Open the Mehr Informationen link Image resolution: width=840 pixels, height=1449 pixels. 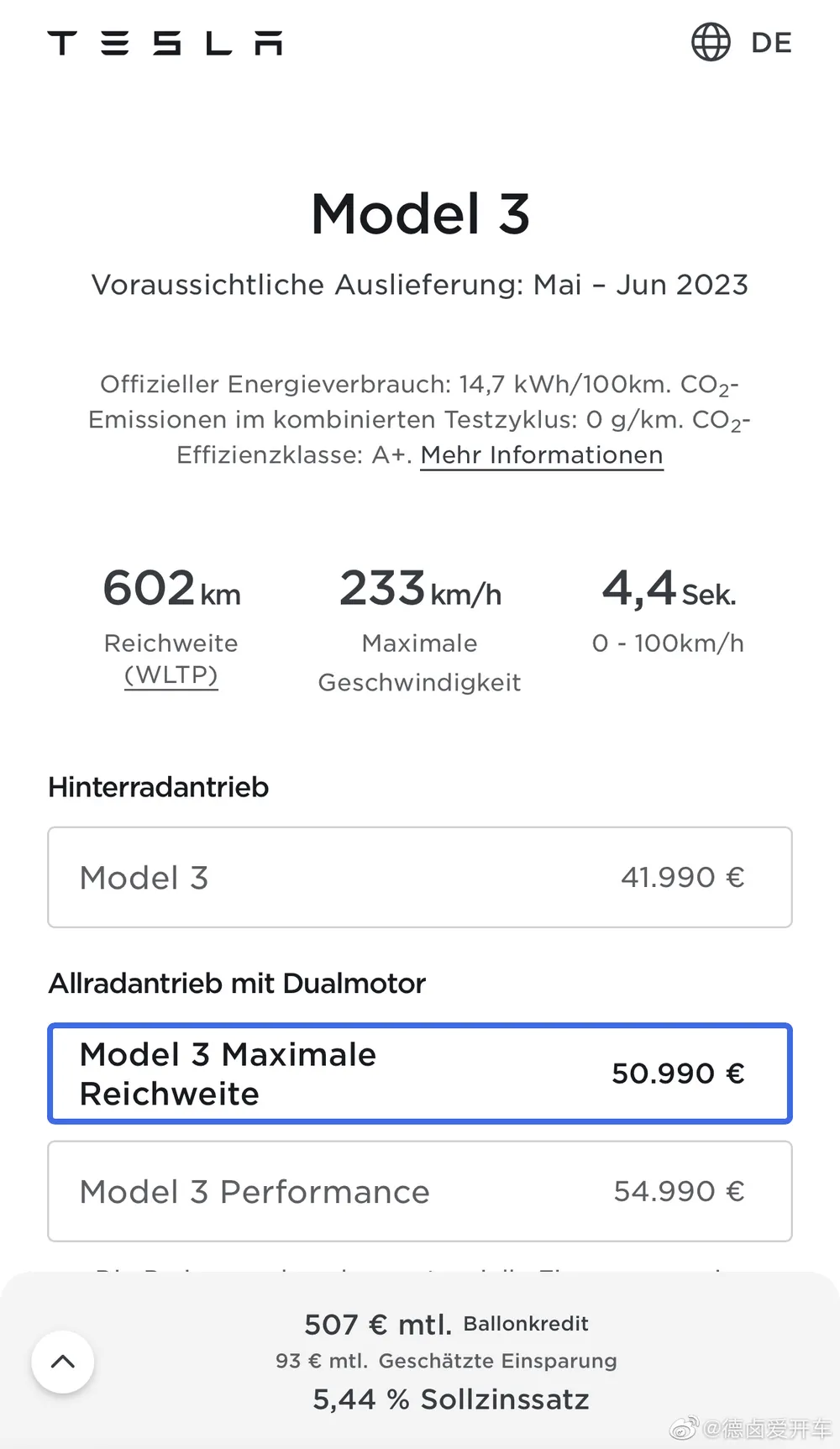[x=542, y=454]
